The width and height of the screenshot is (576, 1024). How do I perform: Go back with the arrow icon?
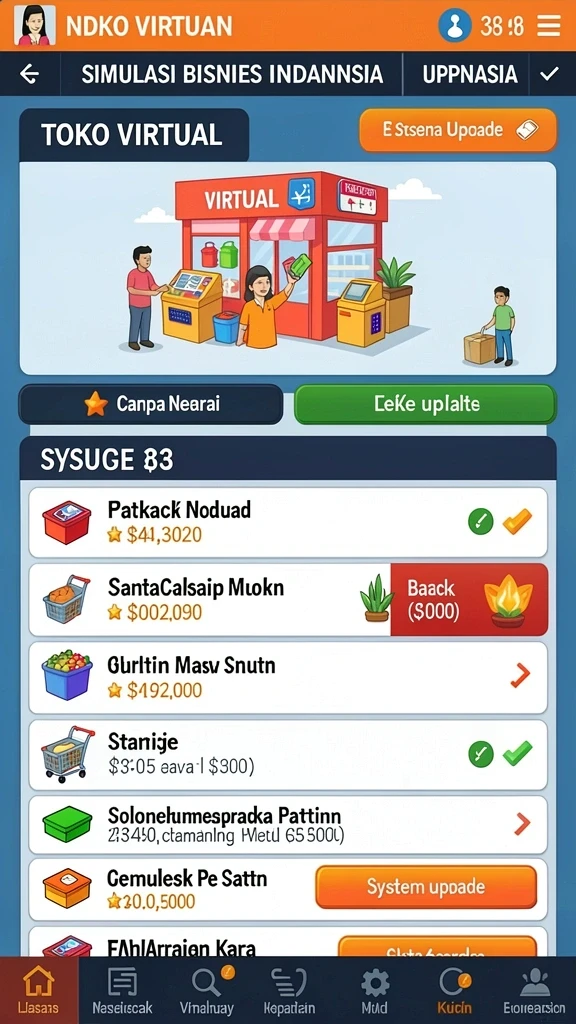(x=29, y=74)
